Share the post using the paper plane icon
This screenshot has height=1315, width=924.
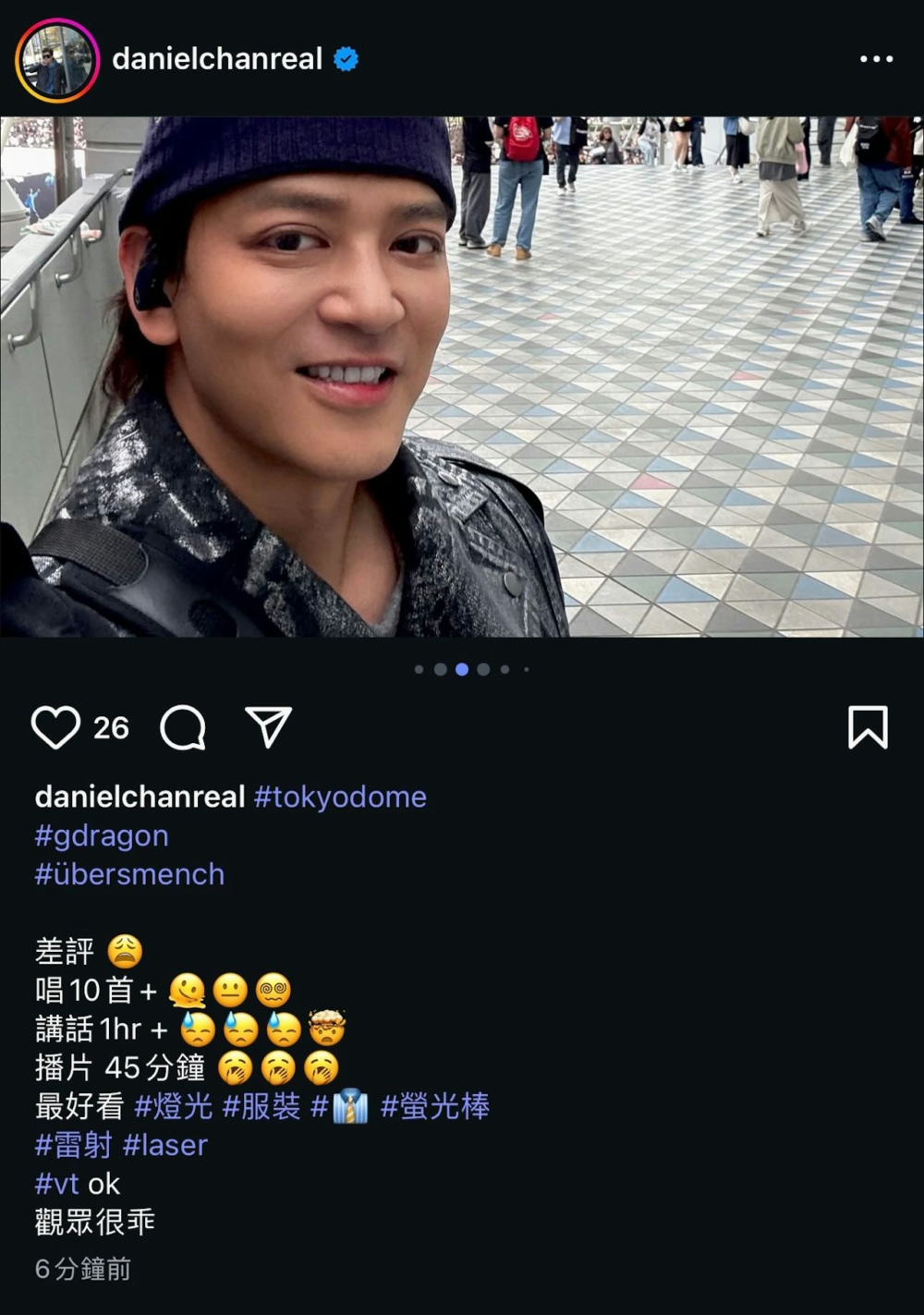coord(268,728)
